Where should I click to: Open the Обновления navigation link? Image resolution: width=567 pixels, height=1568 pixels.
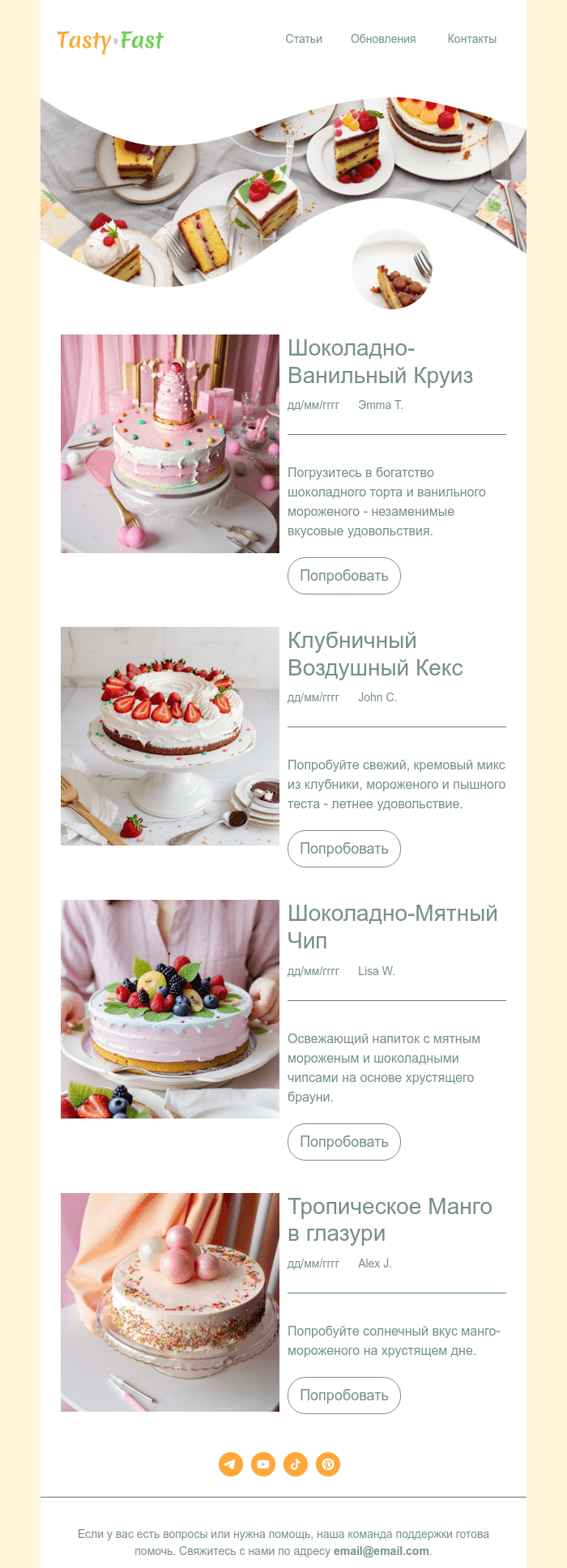(383, 39)
